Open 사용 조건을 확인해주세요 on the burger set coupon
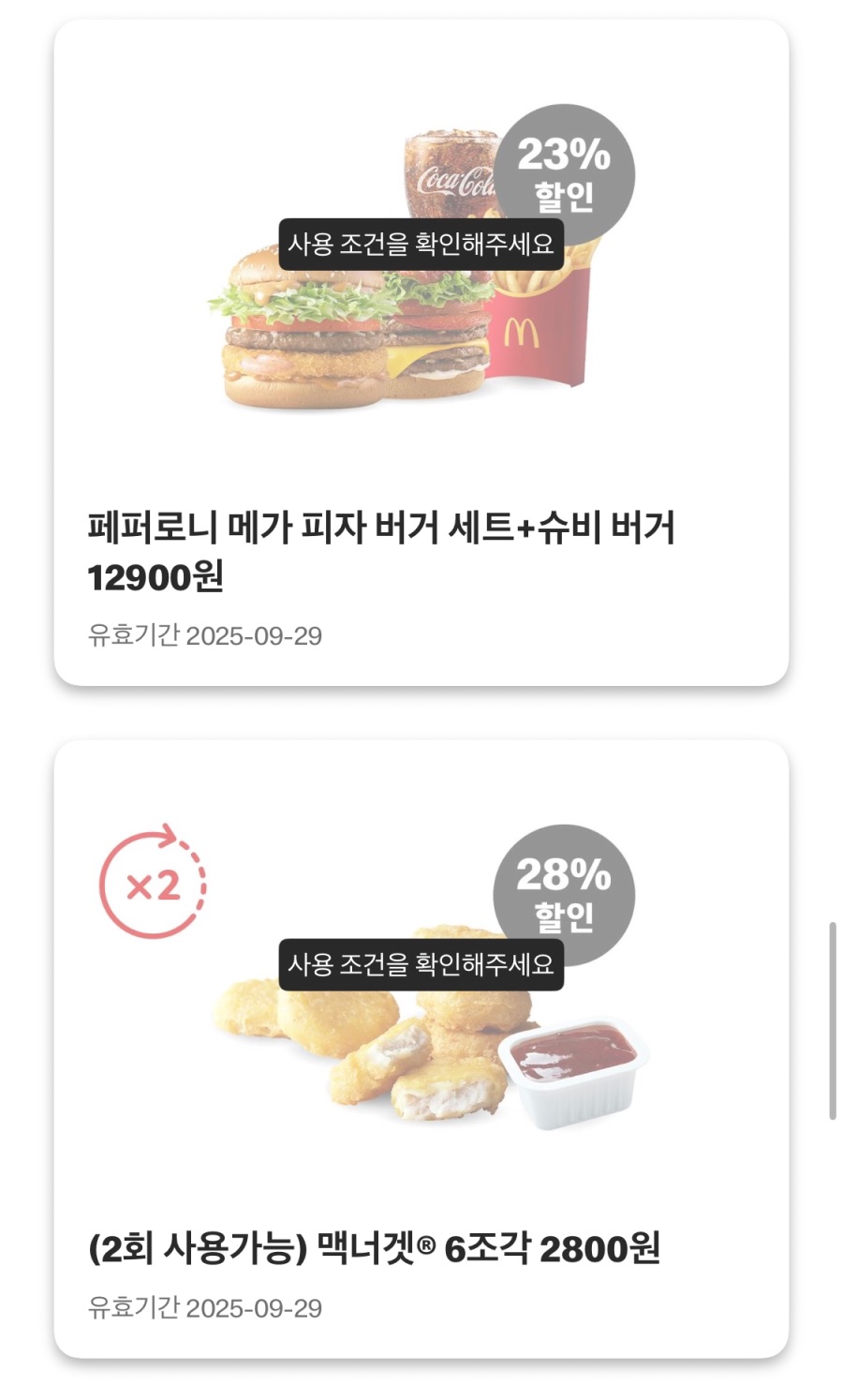The image size is (843, 1400). click(421, 248)
